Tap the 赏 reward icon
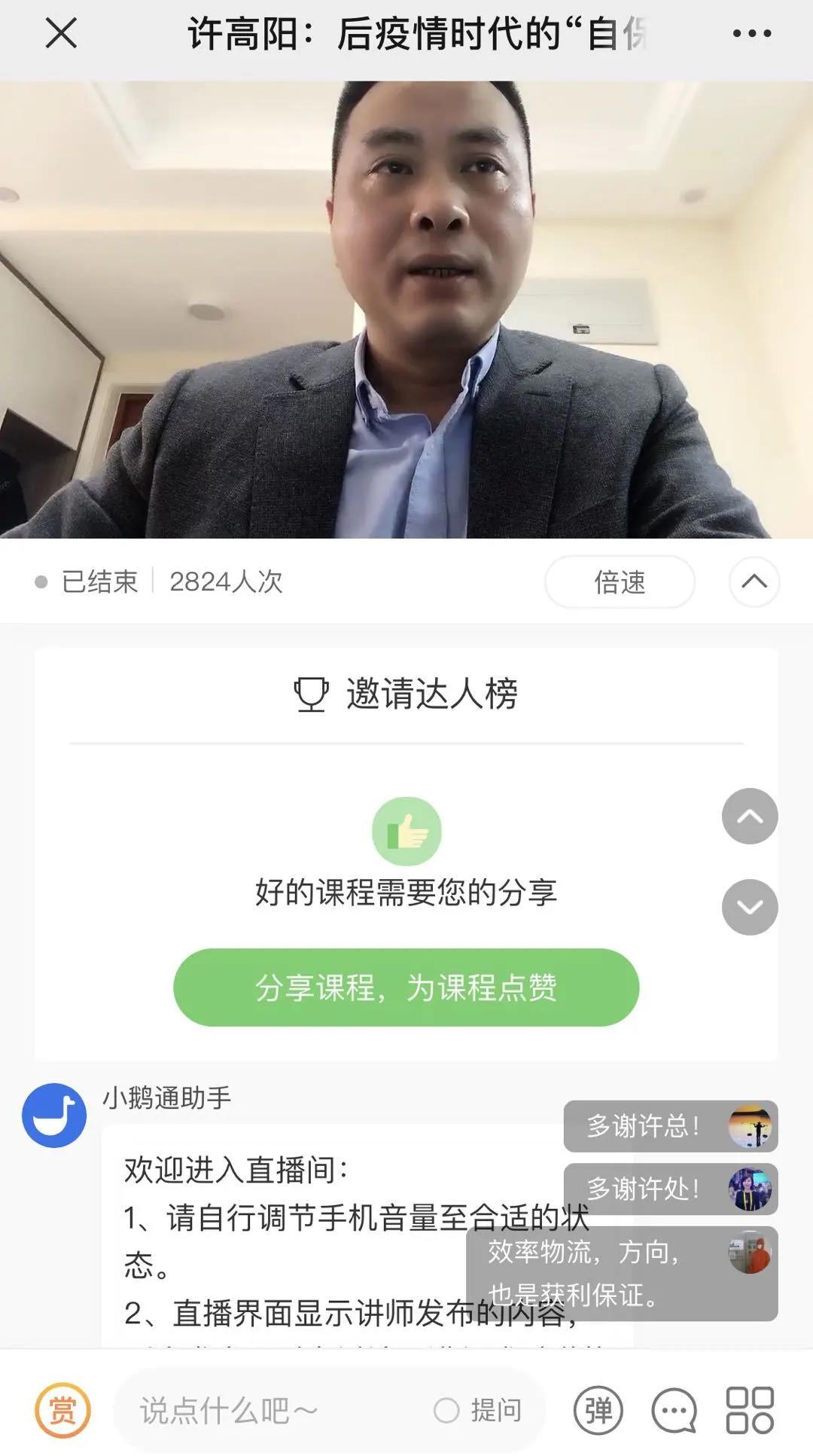 pyautogui.click(x=62, y=1410)
